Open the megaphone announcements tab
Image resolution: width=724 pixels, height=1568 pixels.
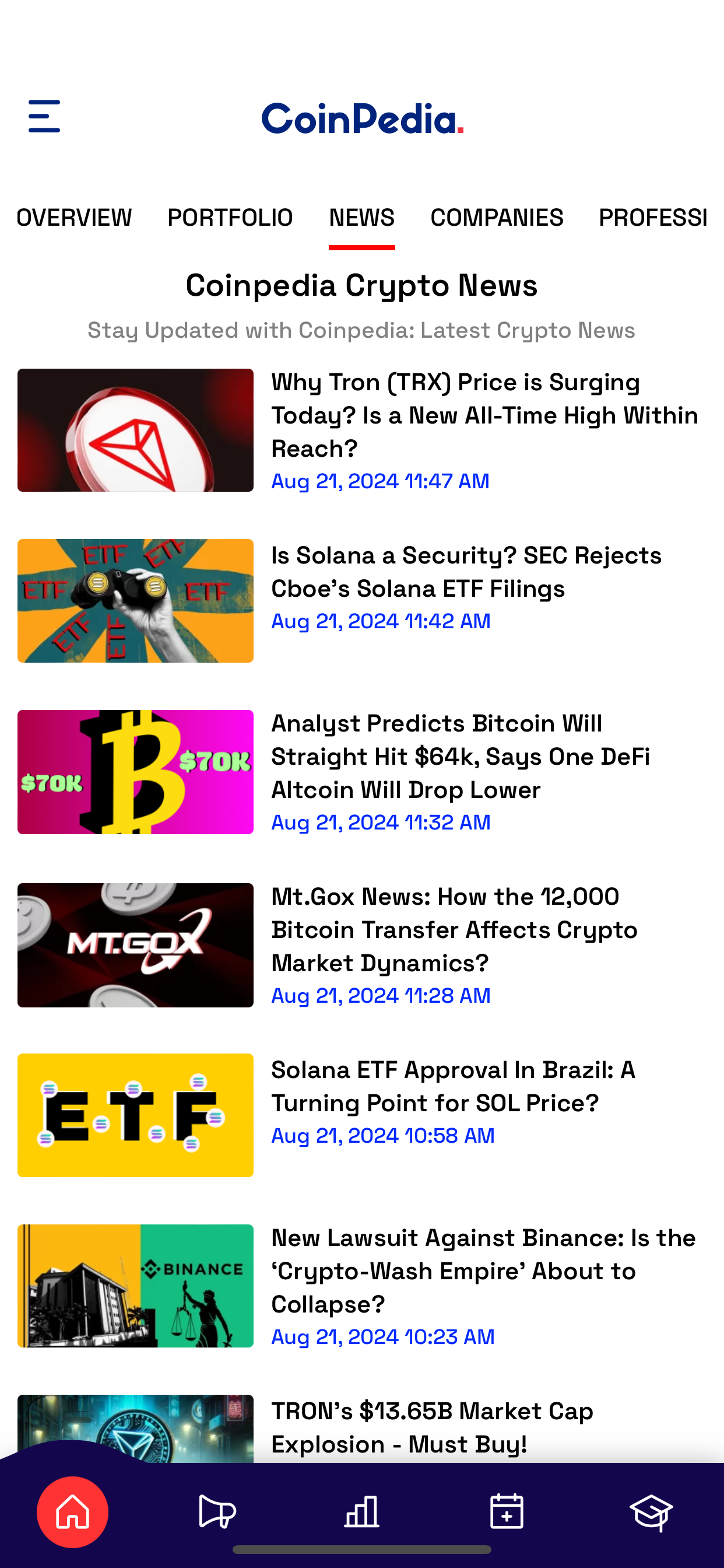coord(217,1512)
